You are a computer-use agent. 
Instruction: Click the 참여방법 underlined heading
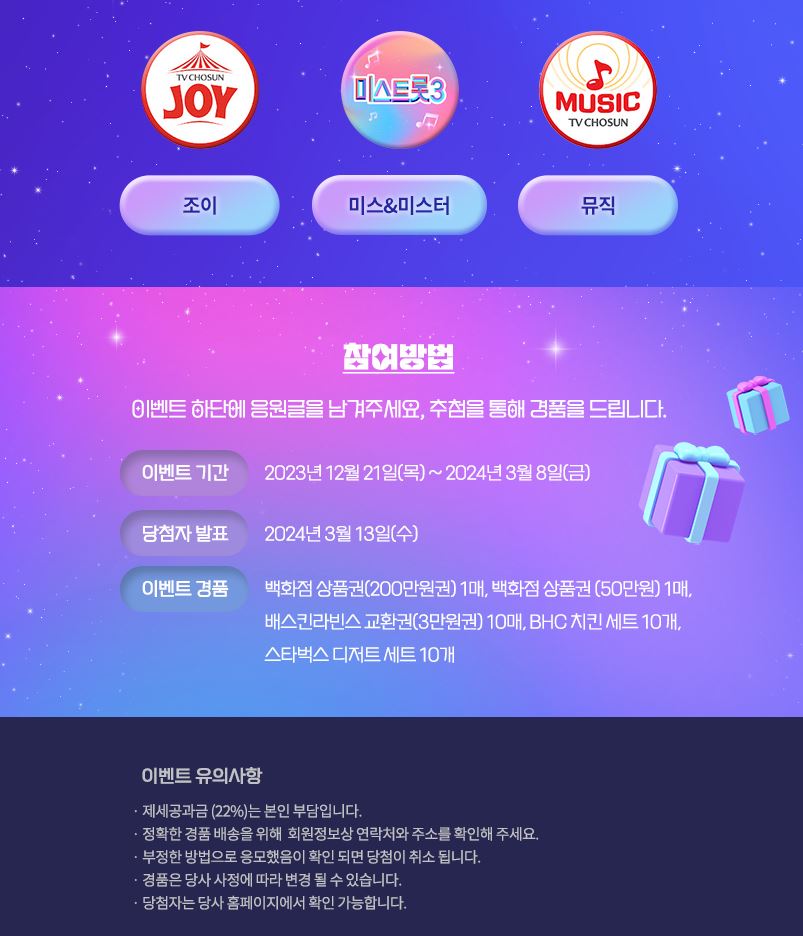401,355
